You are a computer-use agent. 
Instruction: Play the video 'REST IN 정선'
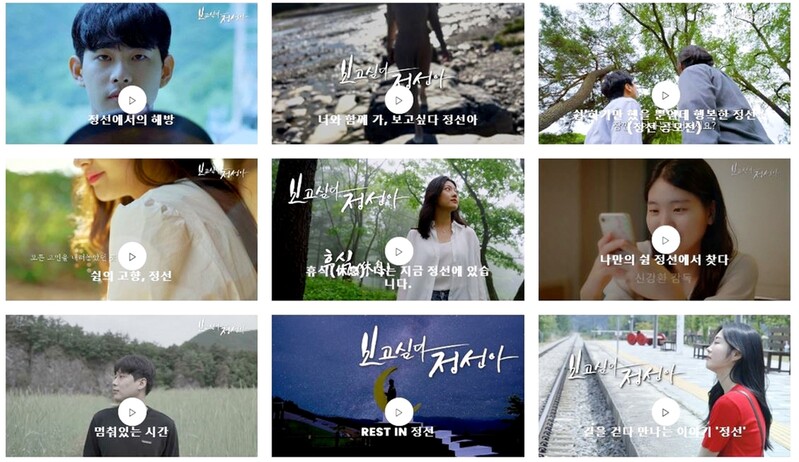tap(398, 411)
